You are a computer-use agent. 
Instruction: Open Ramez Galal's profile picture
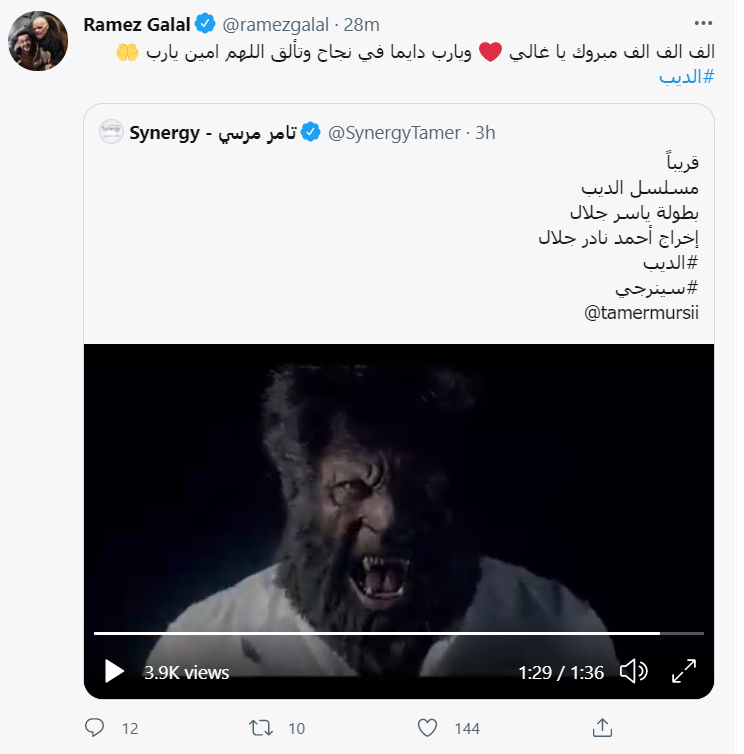pos(38,41)
